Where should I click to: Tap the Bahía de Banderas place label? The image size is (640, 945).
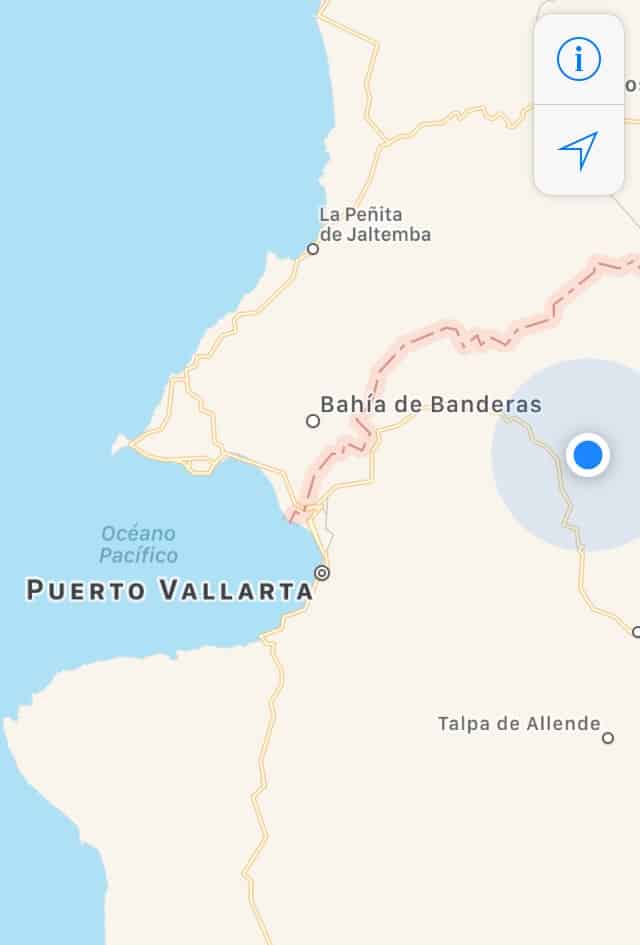(x=430, y=405)
